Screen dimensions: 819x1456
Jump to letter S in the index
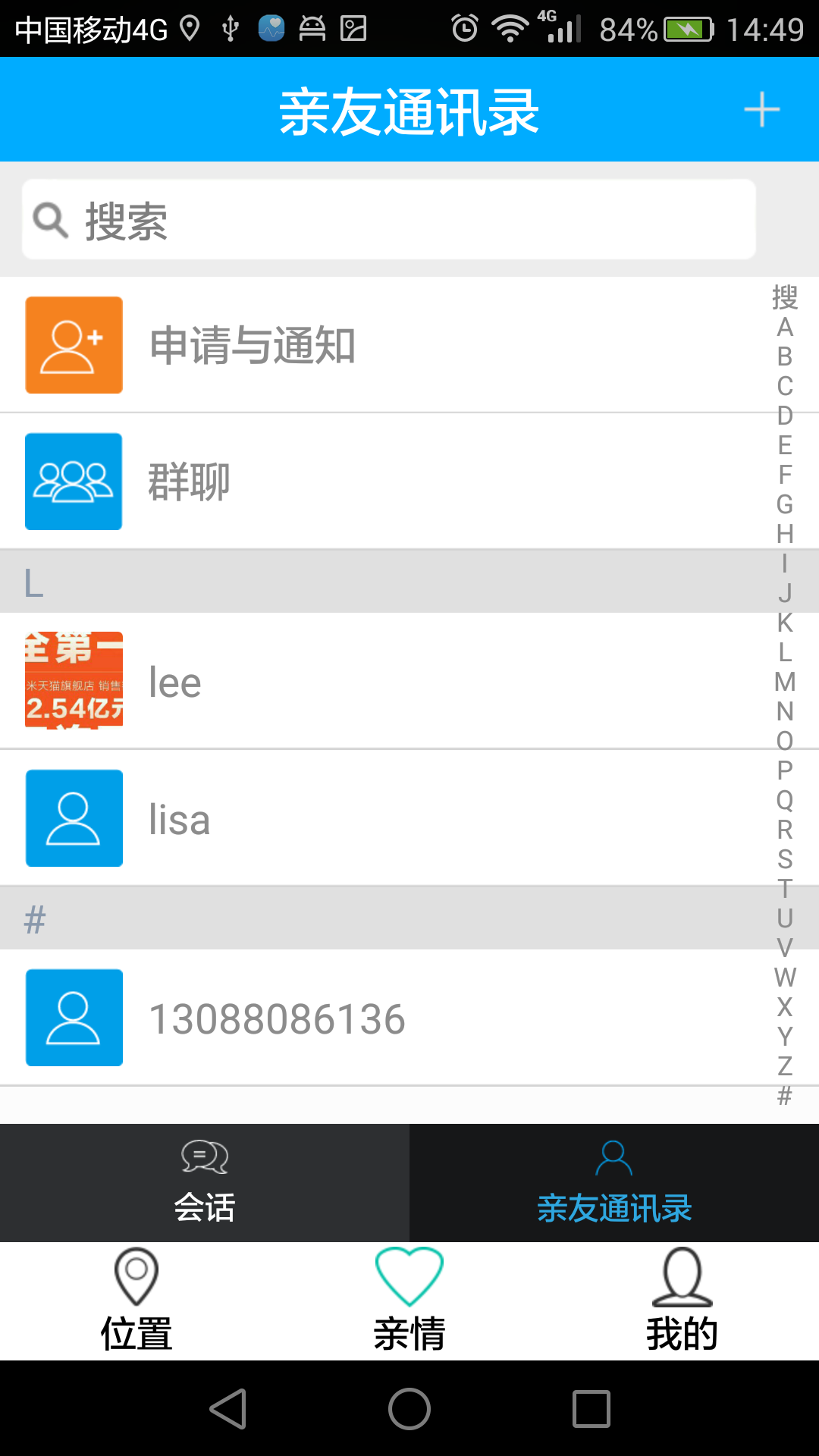point(785,859)
